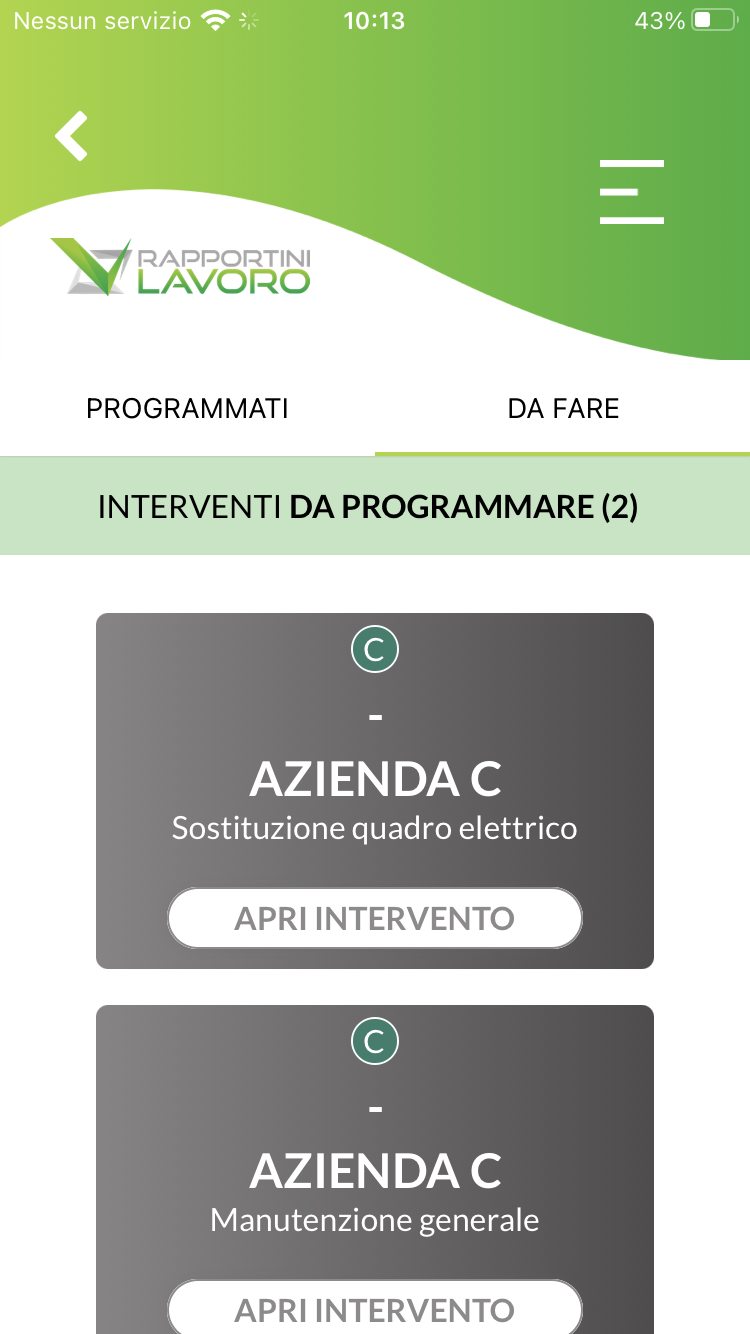Viewport: 750px width, 1334px height.
Task: Select the Da Fare tab
Action: click(x=563, y=409)
